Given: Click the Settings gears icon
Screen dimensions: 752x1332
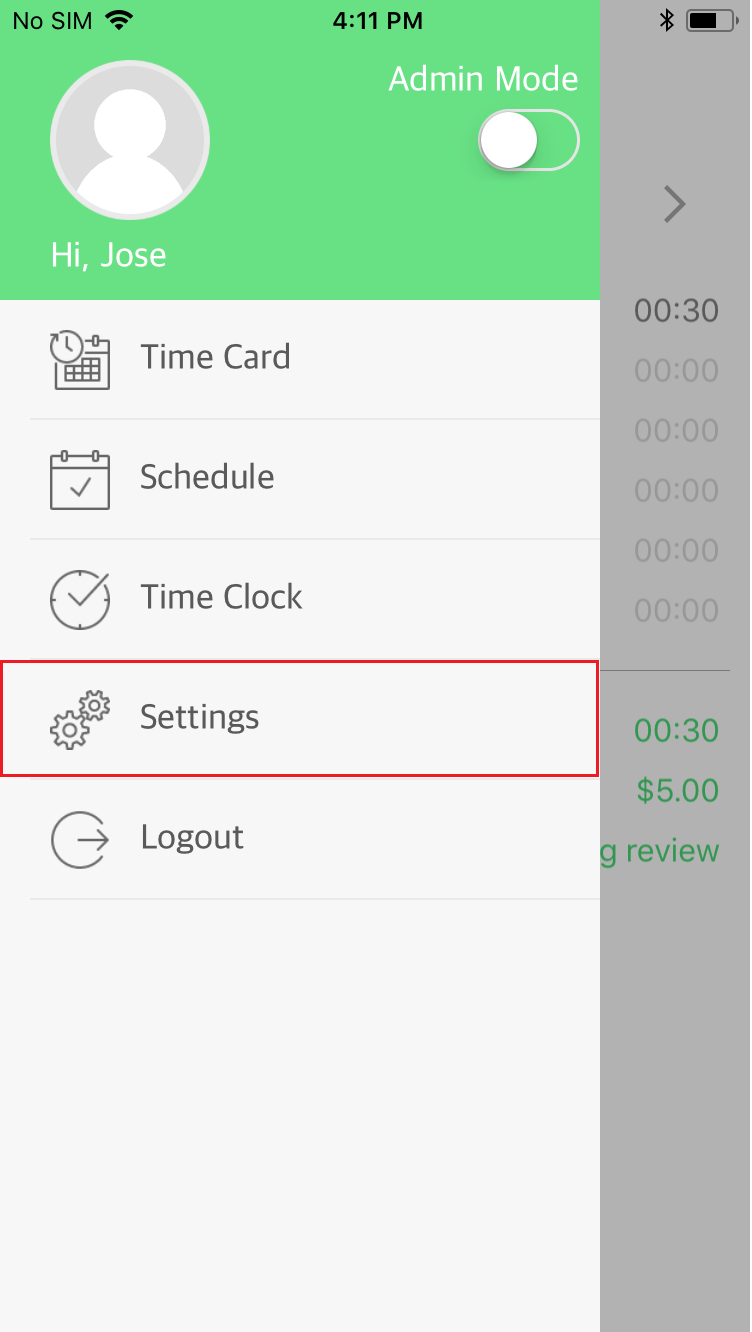Looking at the screenshot, I should [x=80, y=718].
